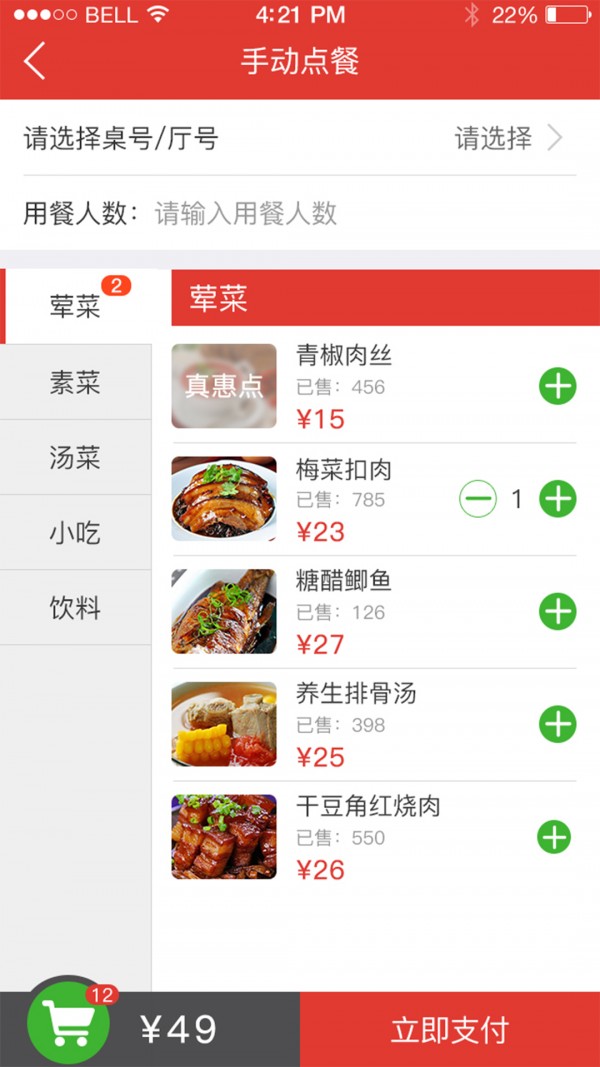Go back from the 手动点餐 page
The width and height of the screenshot is (600, 1067).
coord(35,61)
